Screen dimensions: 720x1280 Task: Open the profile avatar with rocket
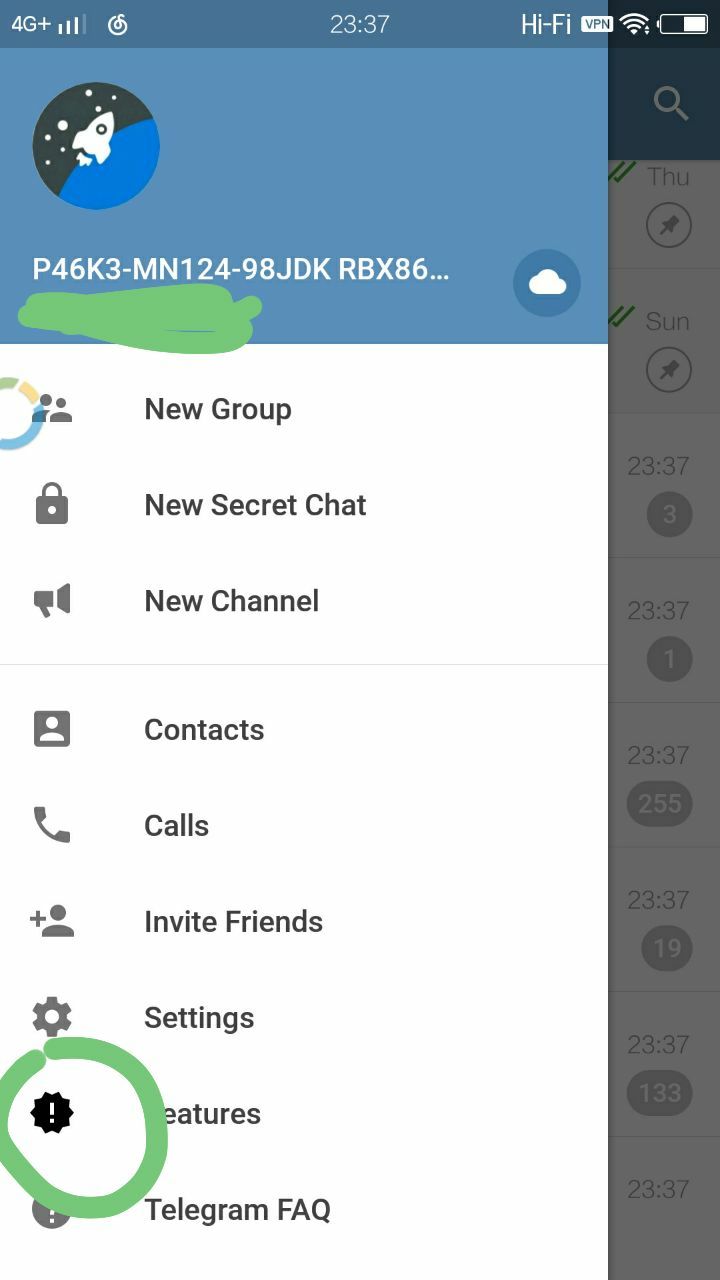(96, 146)
